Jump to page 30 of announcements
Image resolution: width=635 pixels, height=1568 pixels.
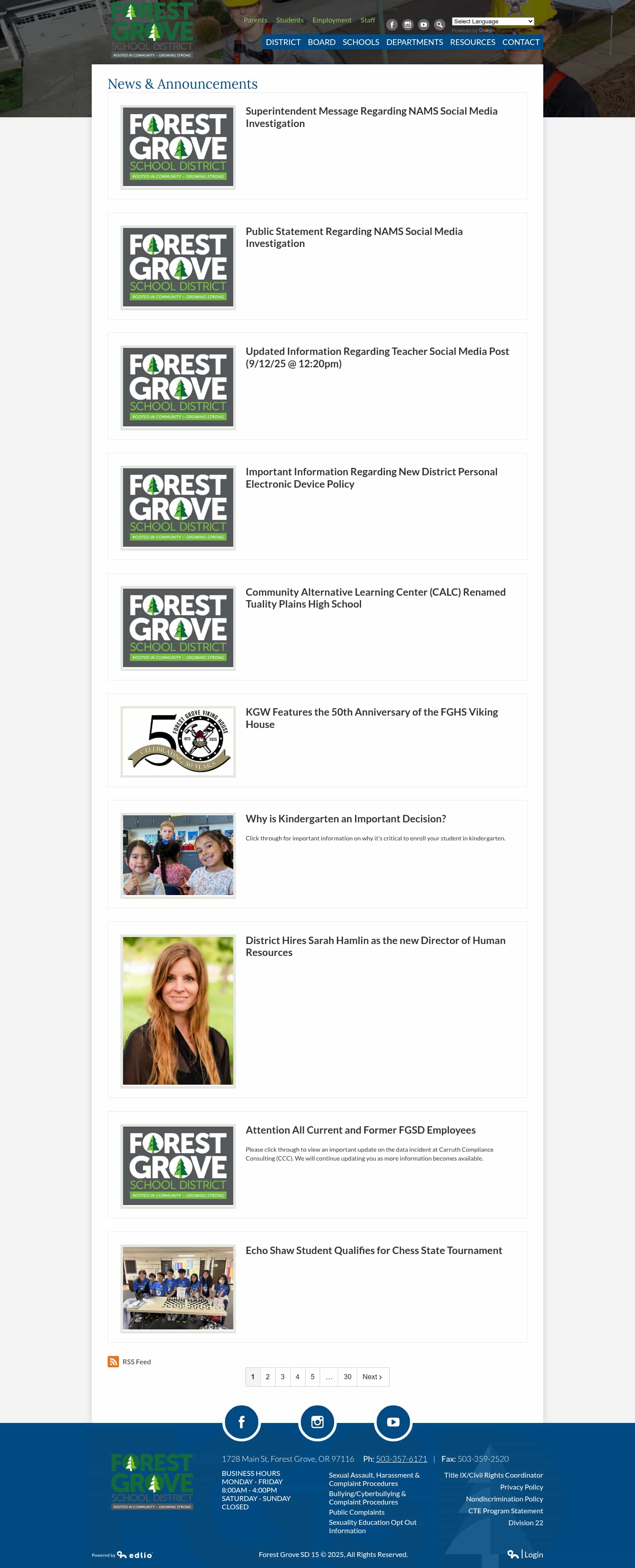347,1377
